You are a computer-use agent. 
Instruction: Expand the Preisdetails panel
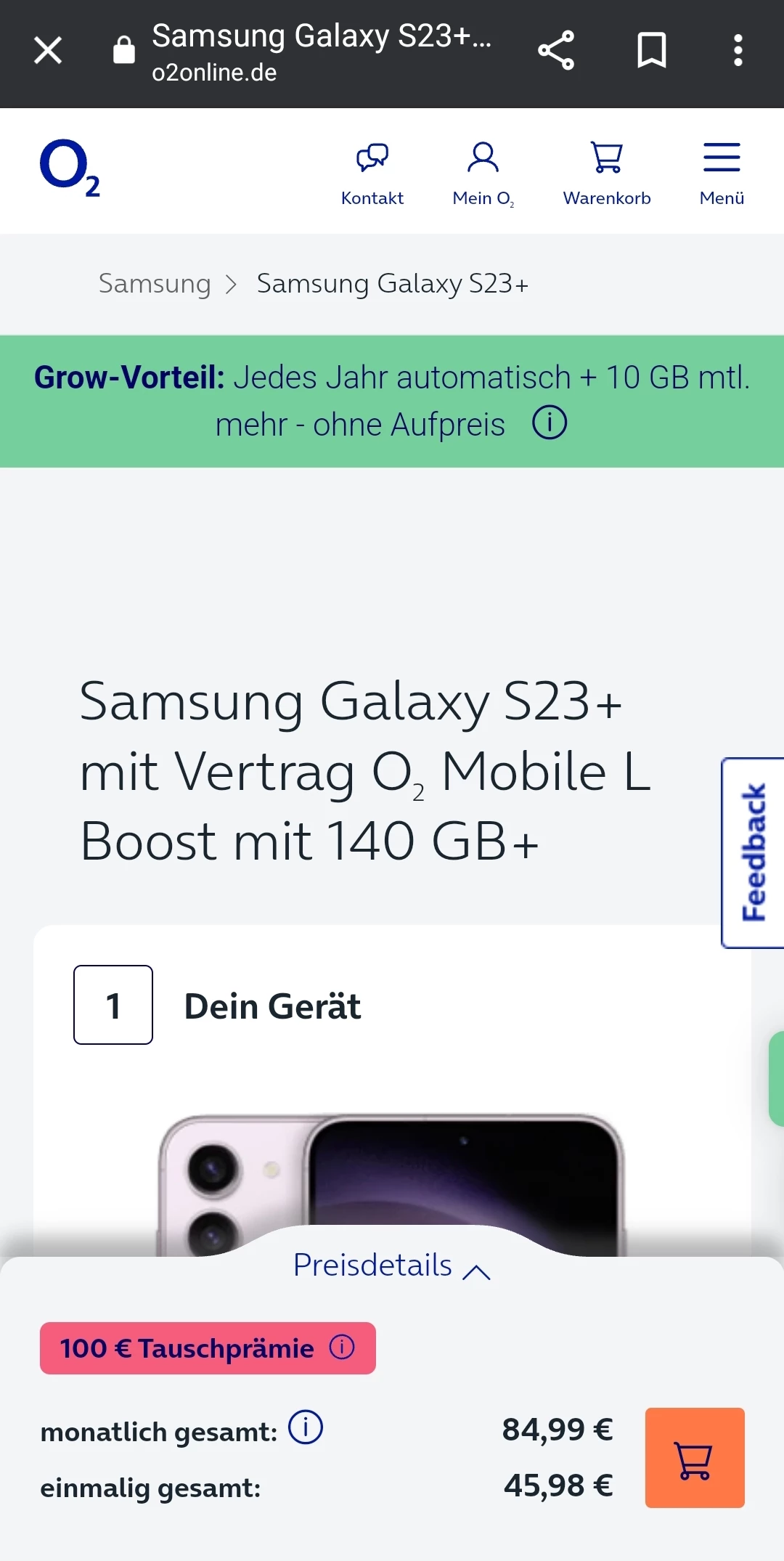click(x=392, y=1265)
